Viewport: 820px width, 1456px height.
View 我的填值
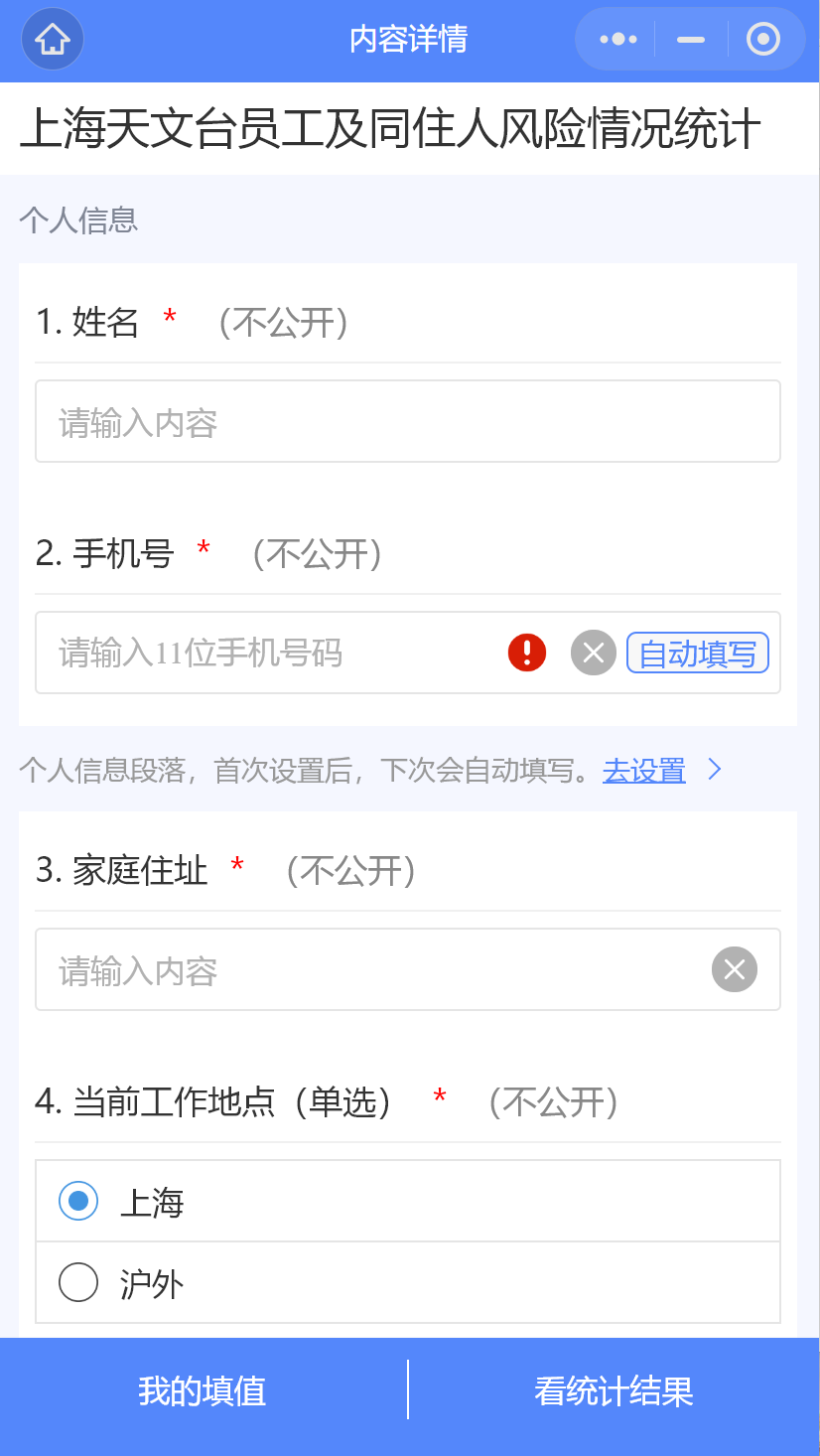[x=203, y=1390]
